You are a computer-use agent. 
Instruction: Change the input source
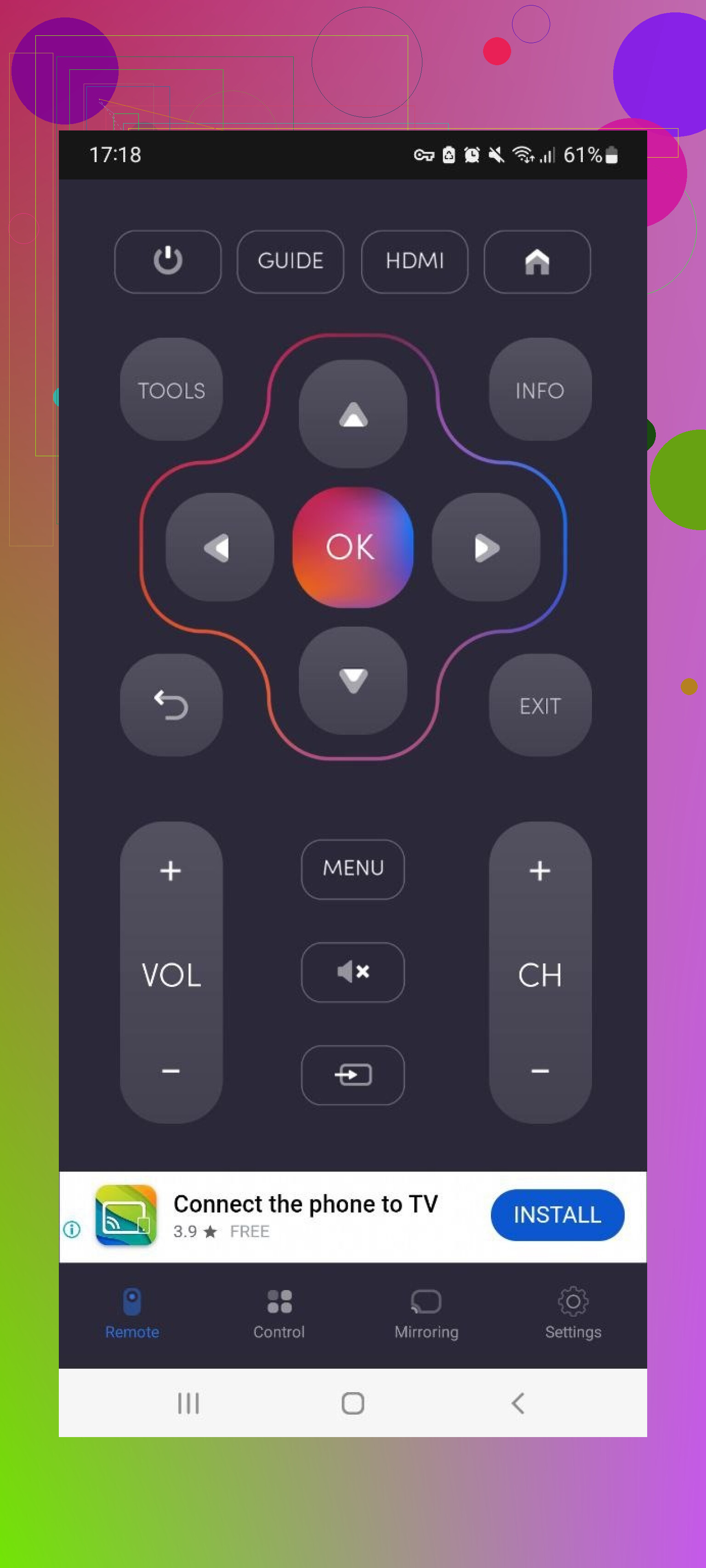pos(353,1074)
